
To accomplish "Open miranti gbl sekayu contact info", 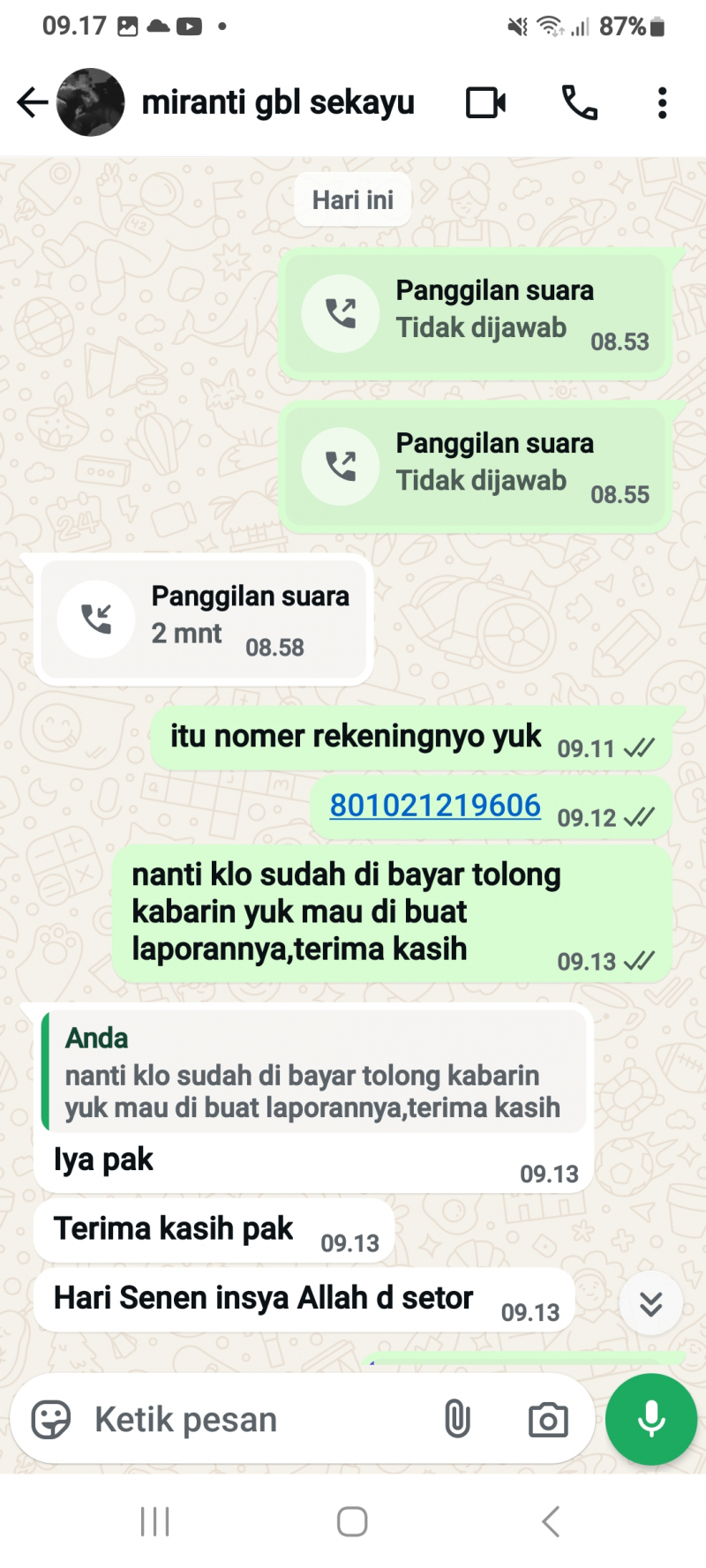I will click(x=277, y=102).
